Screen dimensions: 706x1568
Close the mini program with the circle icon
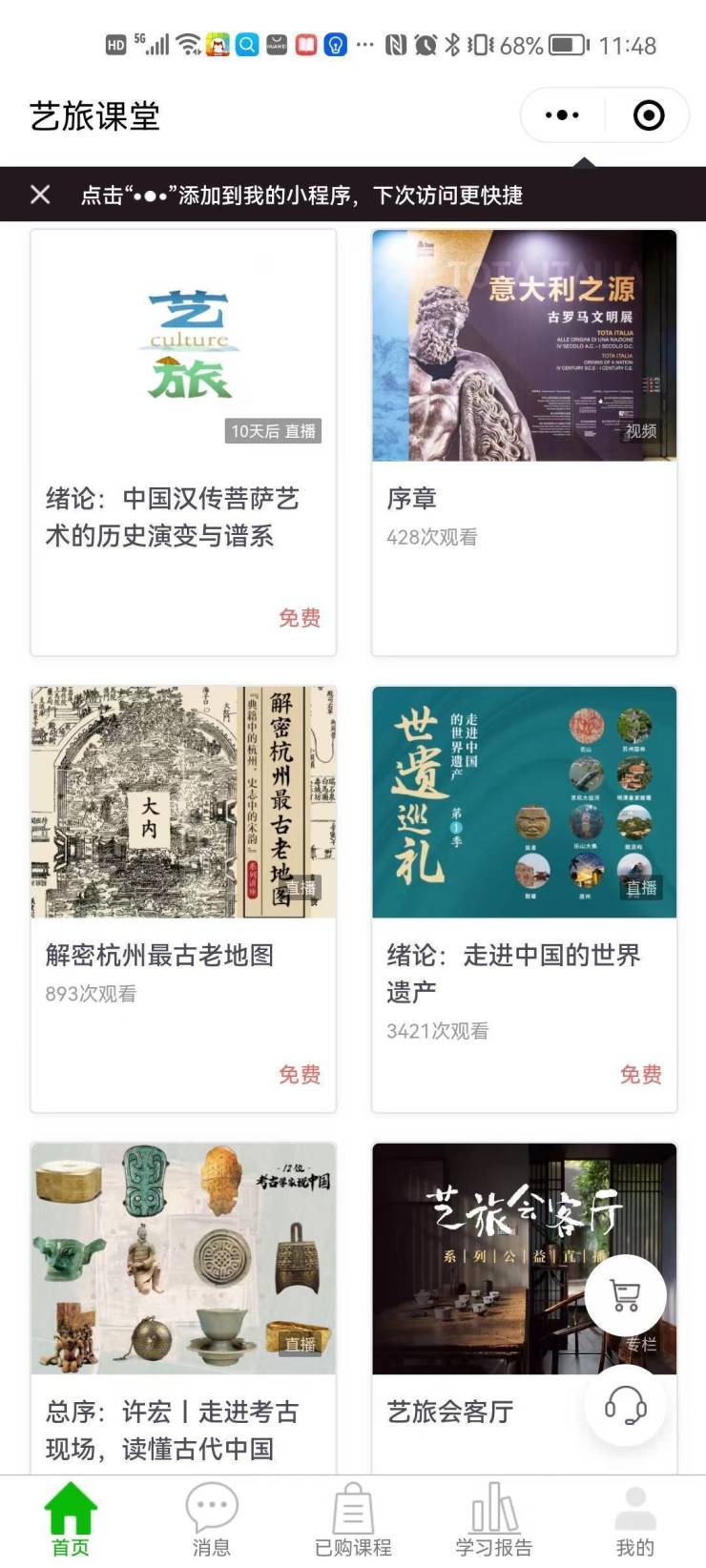[x=649, y=115]
